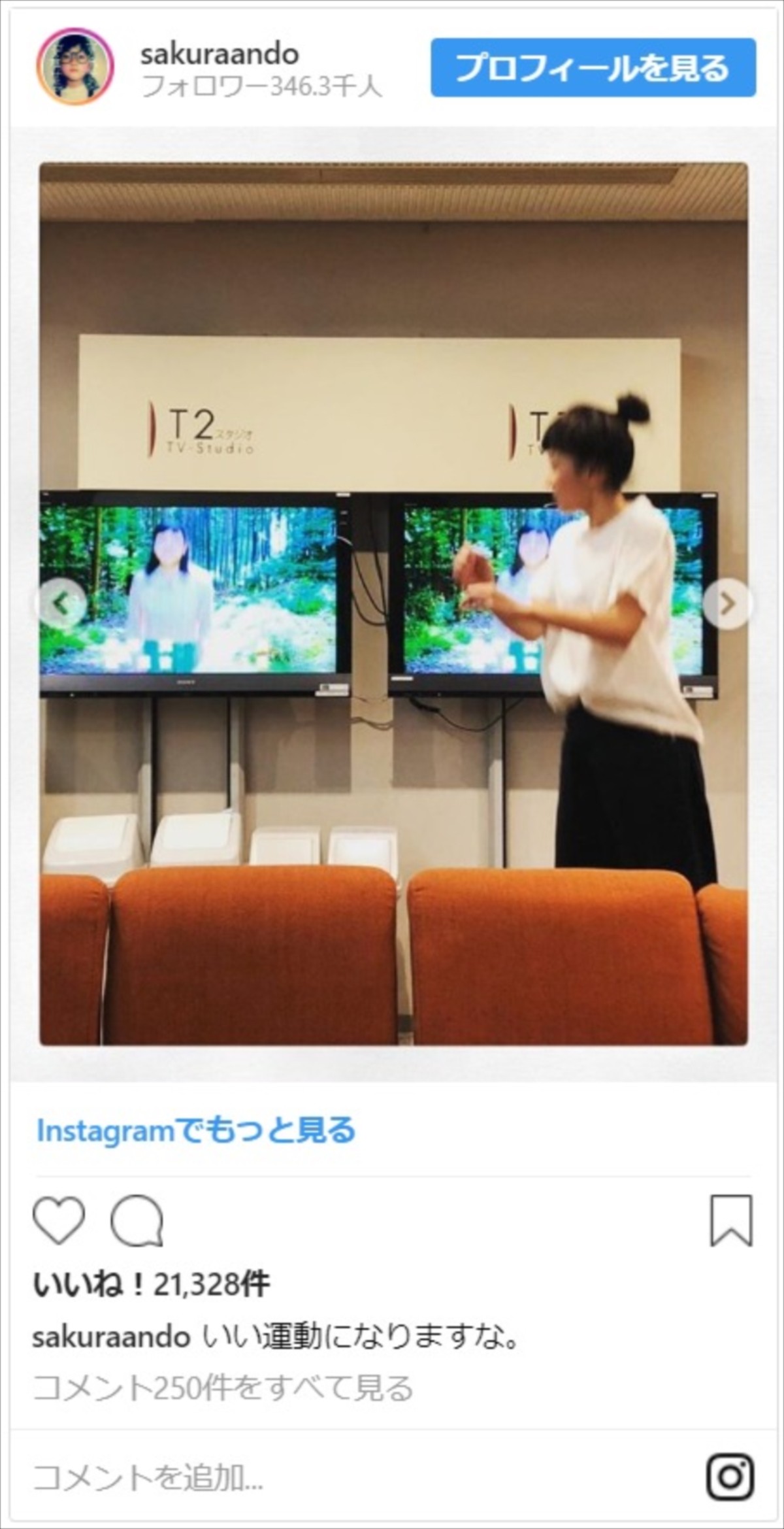Image resolution: width=784 pixels, height=1529 pixels.
Task: Open the sakuraando profile picture
Action: pyautogui.click(x=75, y=67)
